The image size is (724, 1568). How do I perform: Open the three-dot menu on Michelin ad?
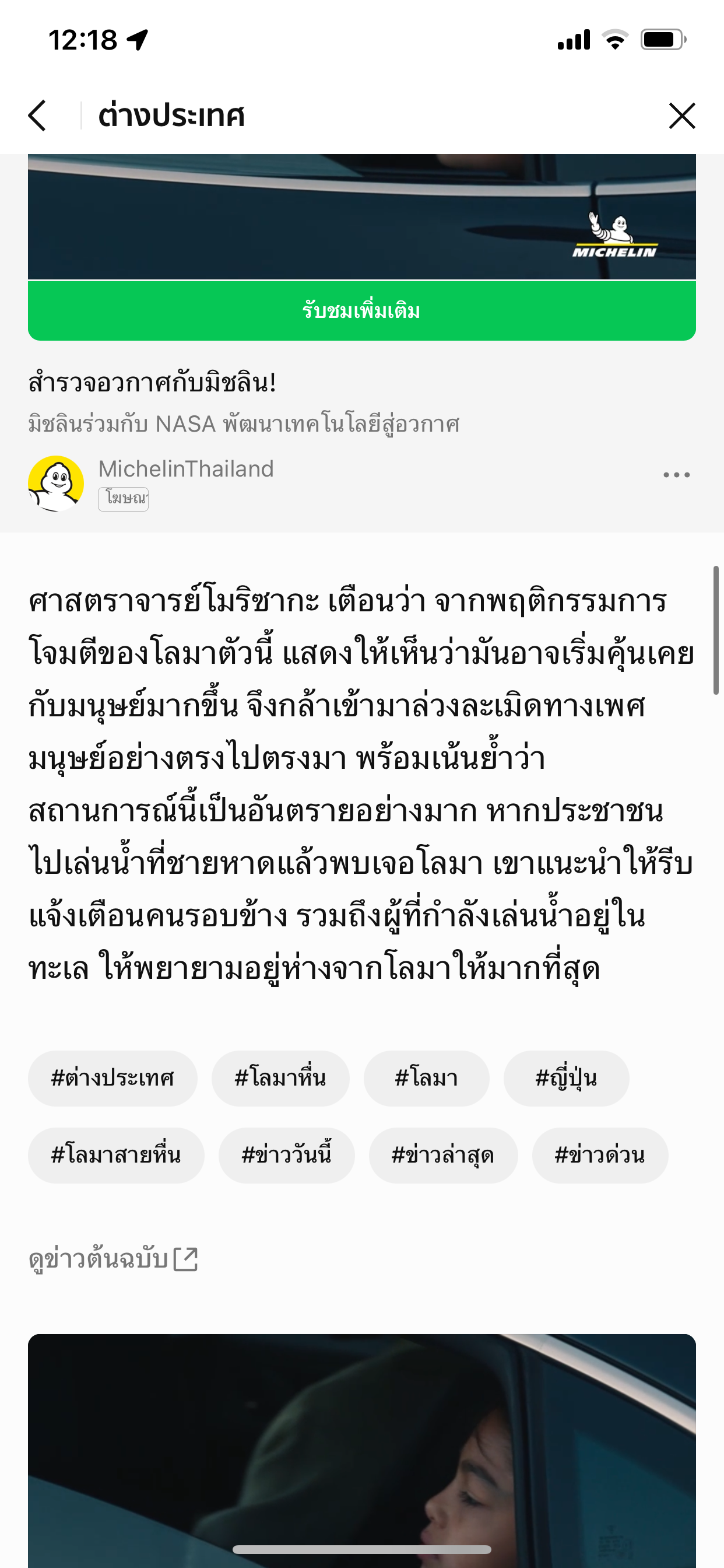click(x=676, y=475)
